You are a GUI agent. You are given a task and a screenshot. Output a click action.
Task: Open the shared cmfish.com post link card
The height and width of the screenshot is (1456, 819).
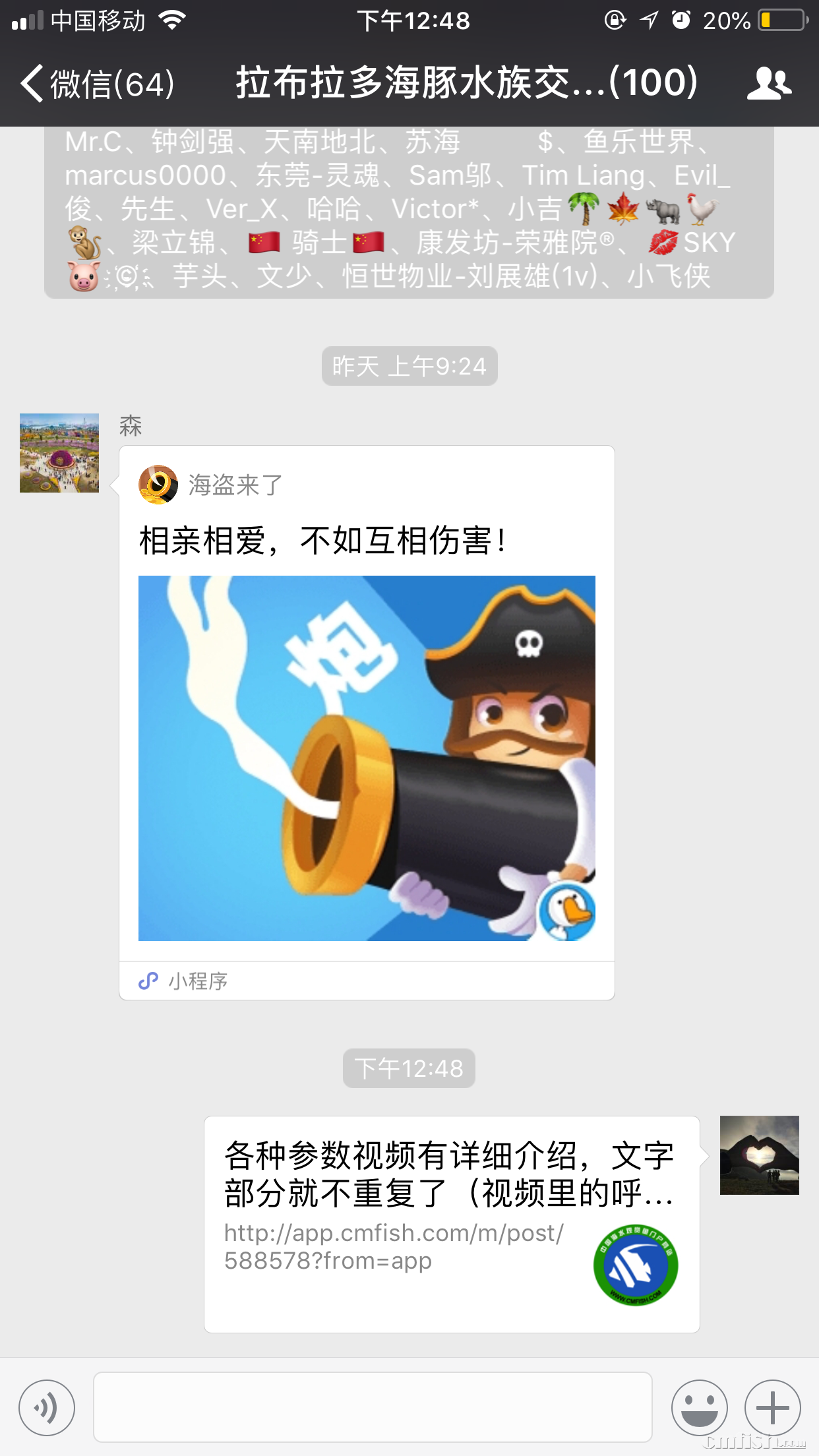coord(452,1223)
